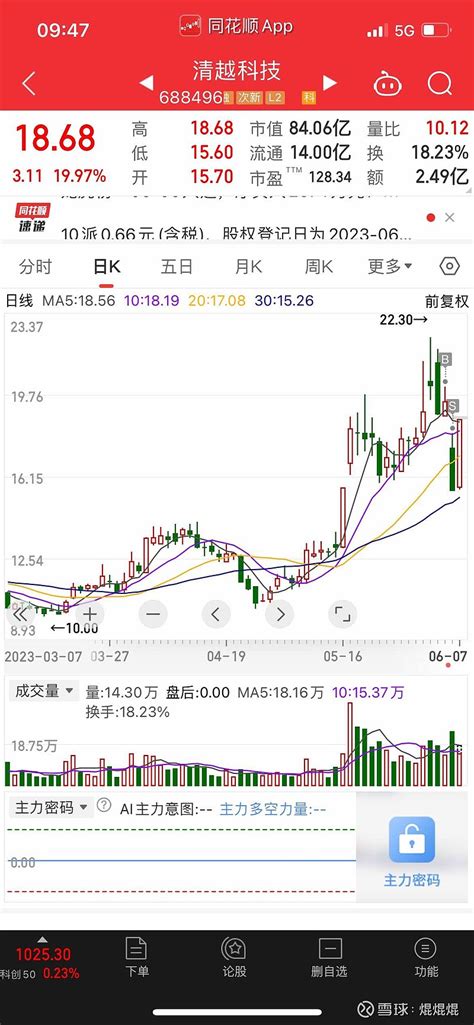
Task: Open the 论股 discussion section
Action: [x=233, y=958]
